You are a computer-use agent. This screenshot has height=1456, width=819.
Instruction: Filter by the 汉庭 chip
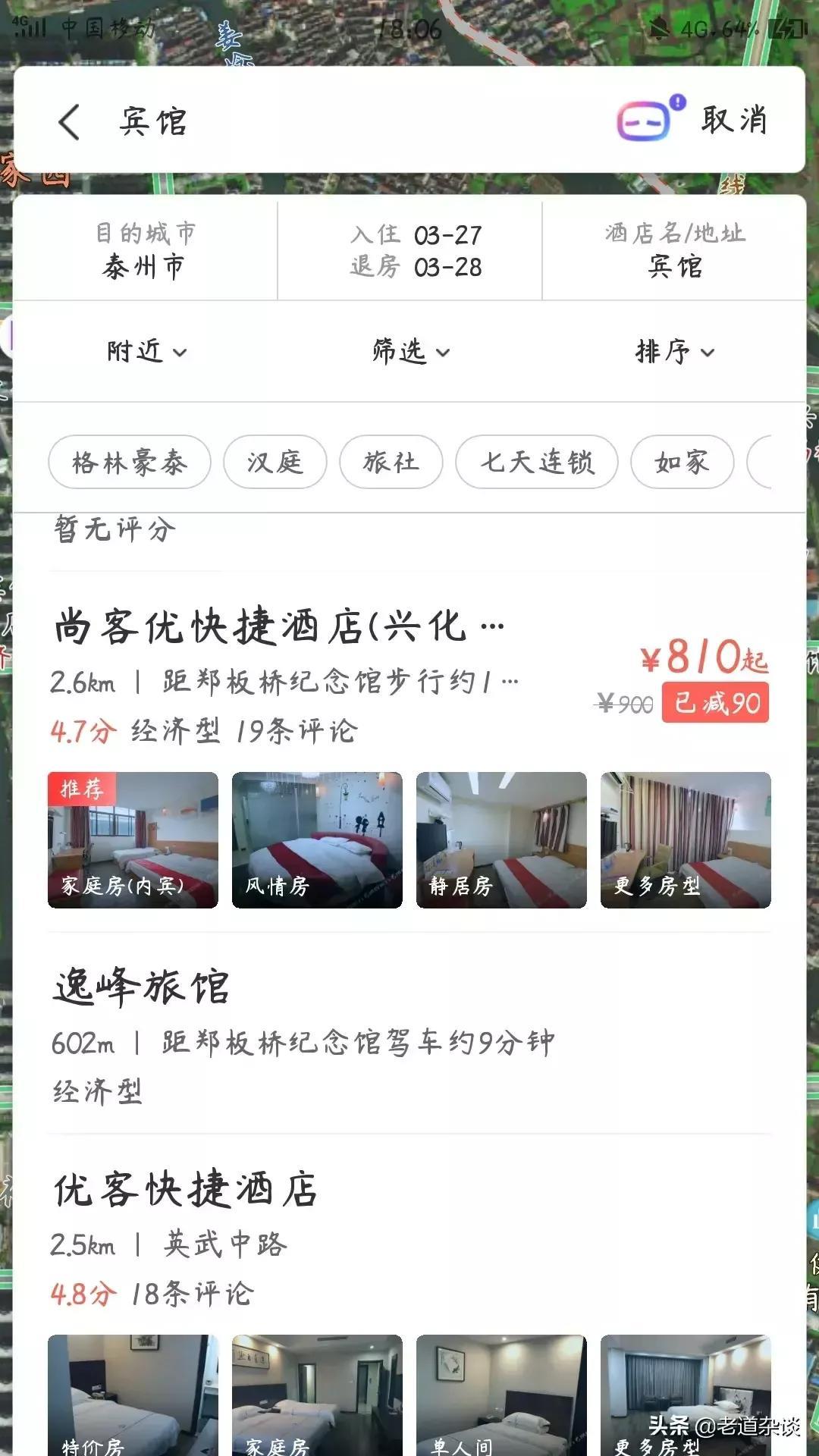(x=275, y=462)
